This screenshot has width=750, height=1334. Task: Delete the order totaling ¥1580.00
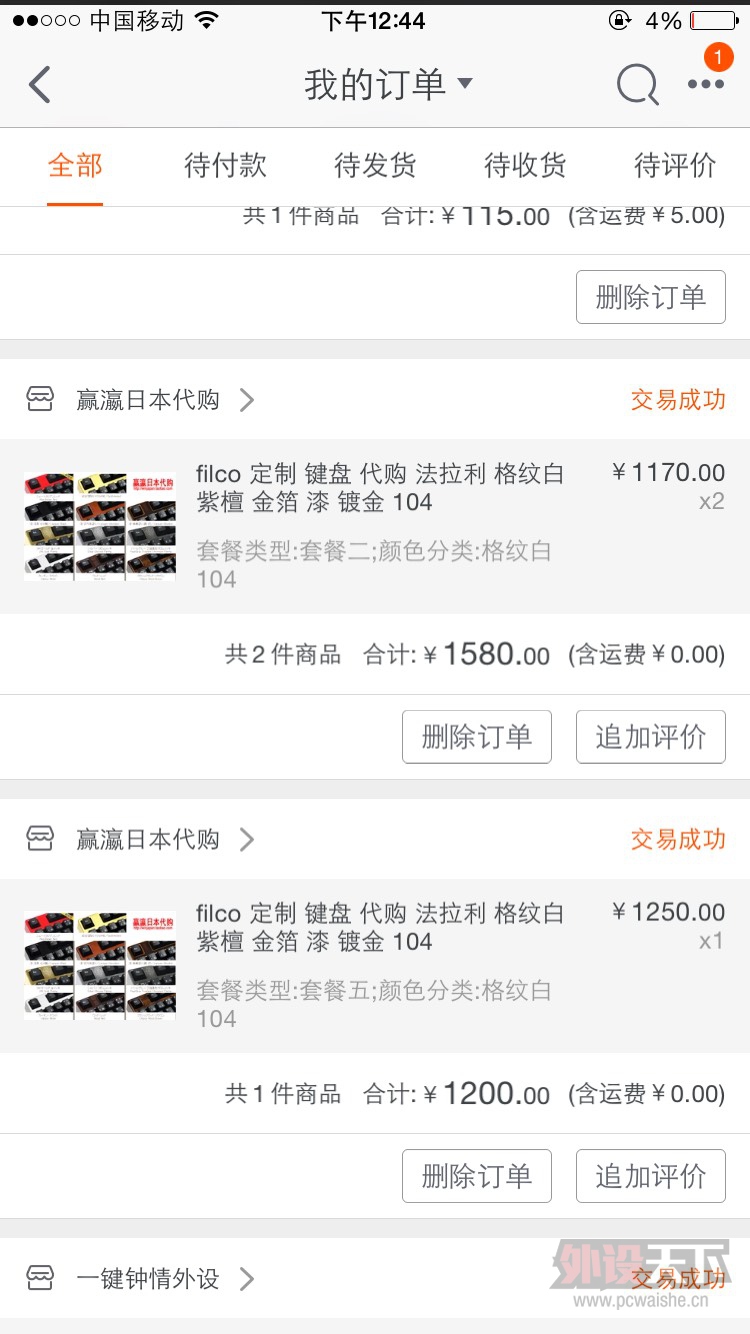point(476,737)
